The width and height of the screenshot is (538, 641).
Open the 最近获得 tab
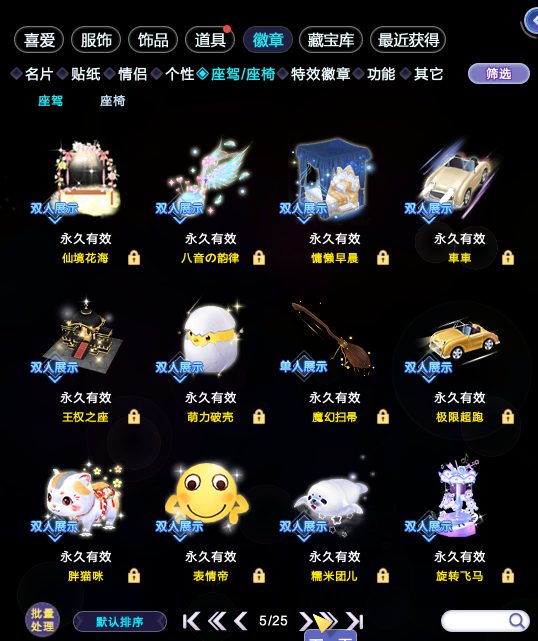click(408, 40)
